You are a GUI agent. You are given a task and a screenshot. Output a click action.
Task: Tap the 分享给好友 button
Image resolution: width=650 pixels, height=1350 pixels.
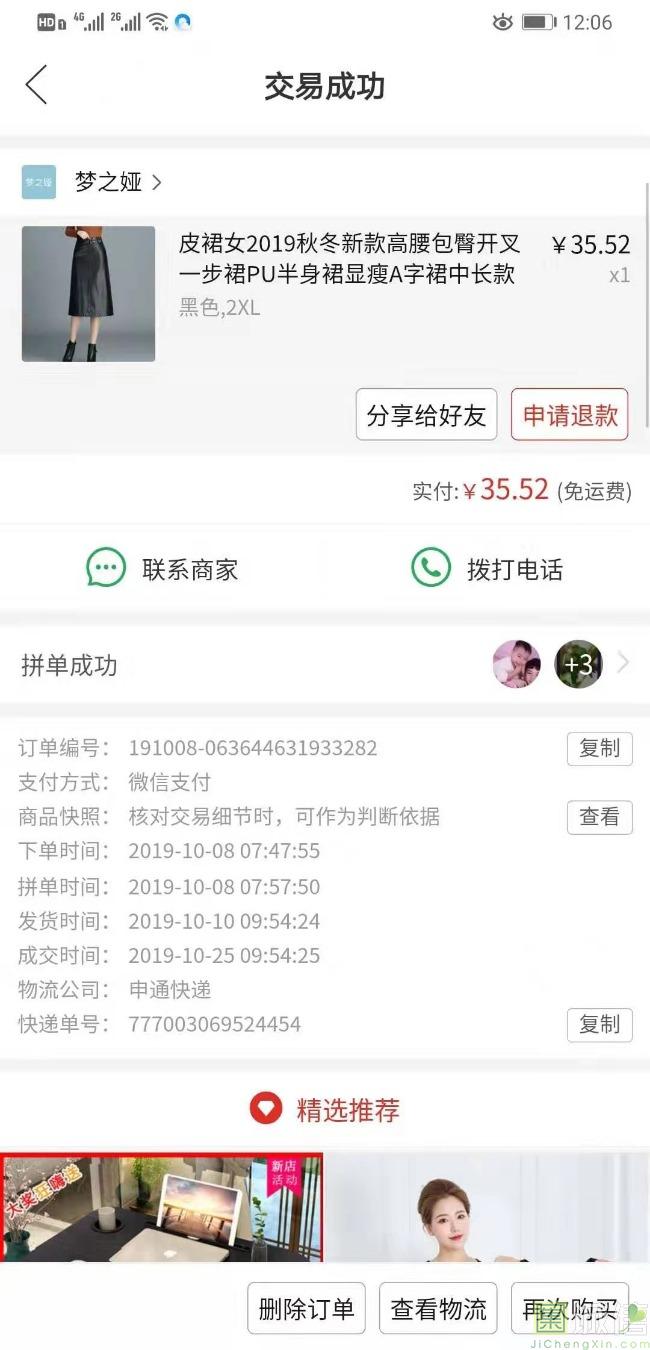tap(426, 415)
